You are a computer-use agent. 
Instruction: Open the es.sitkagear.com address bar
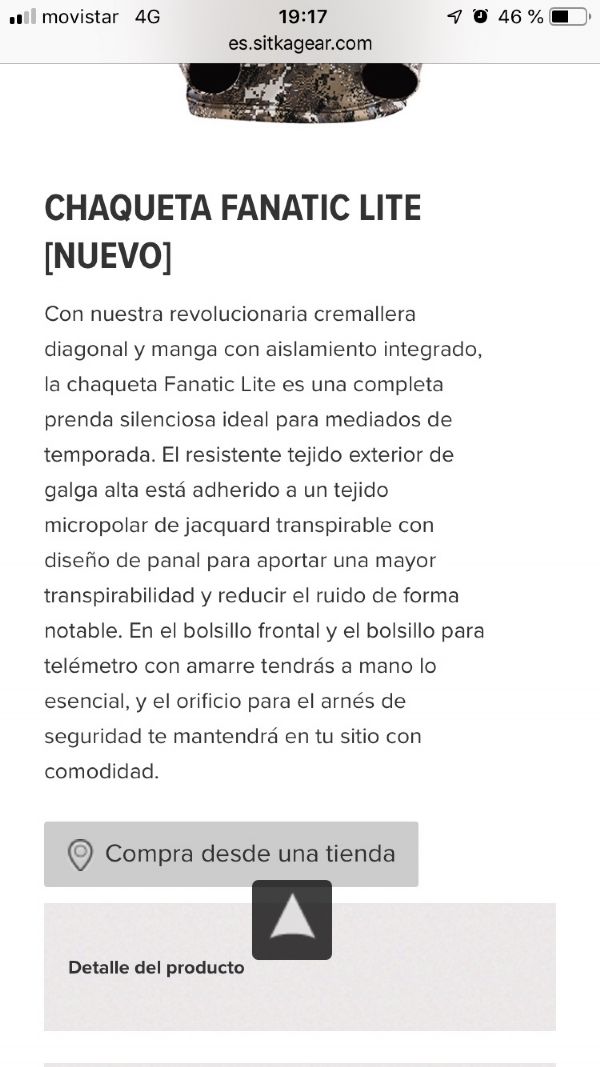(300, 44)
